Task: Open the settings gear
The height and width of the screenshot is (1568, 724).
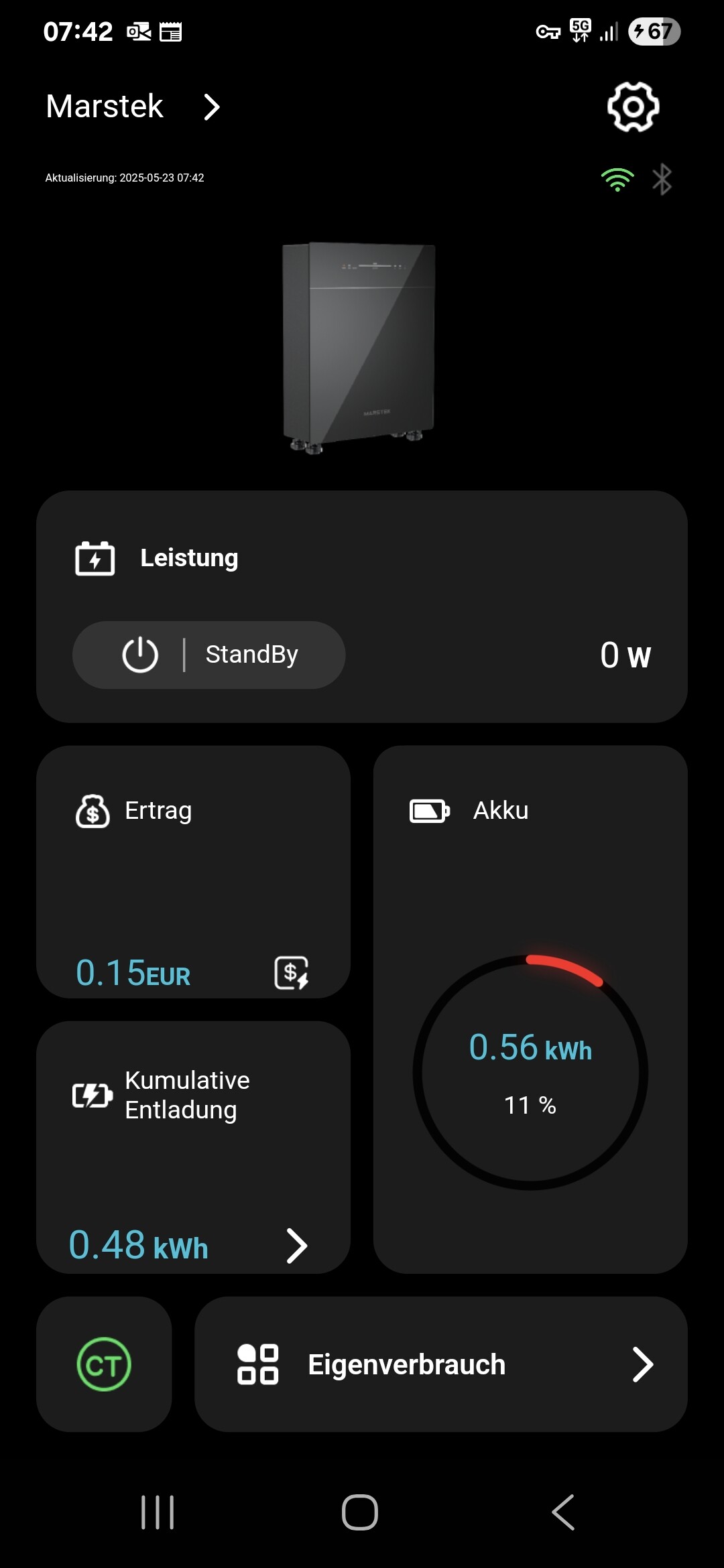Action: [633, 107]
